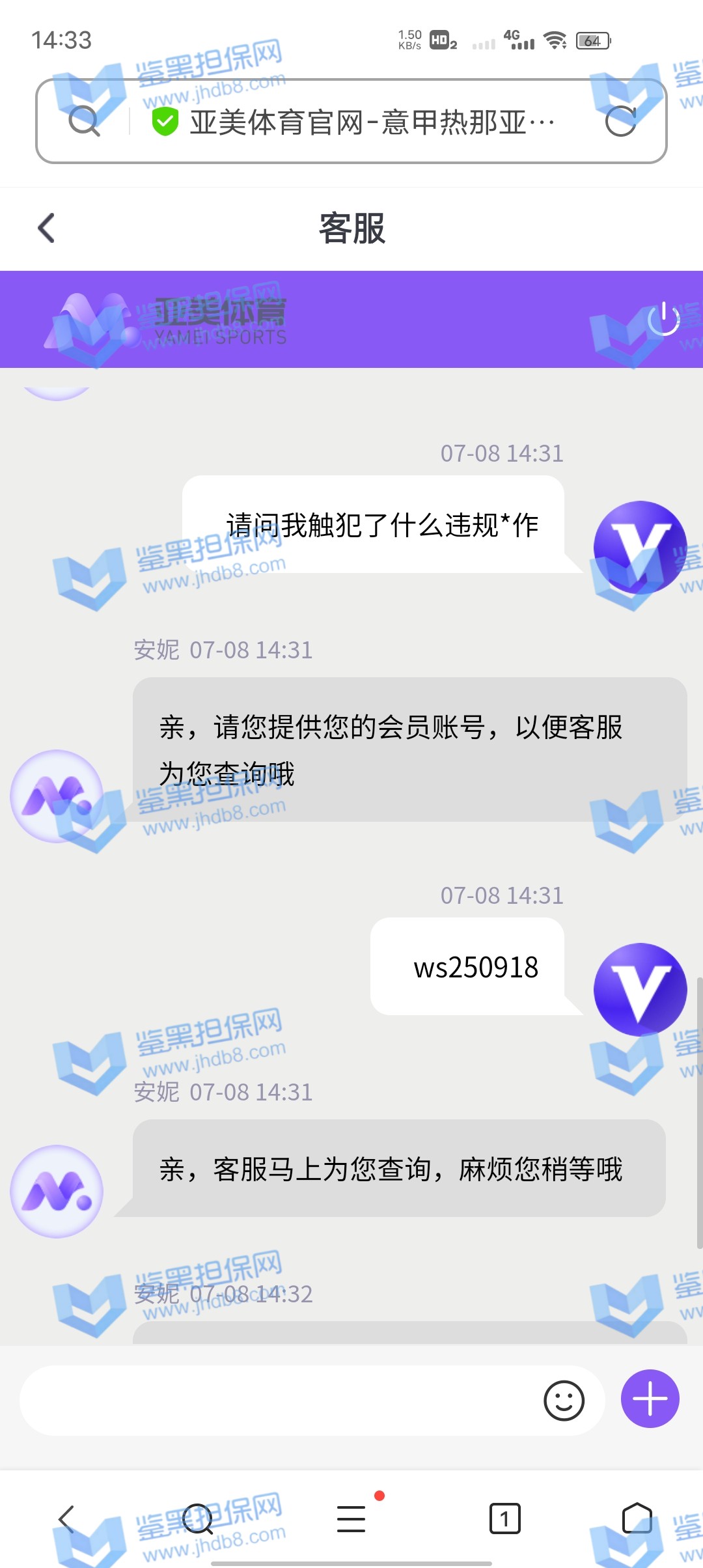
Task: View open browser tabs
Action: pos(504,1519)
